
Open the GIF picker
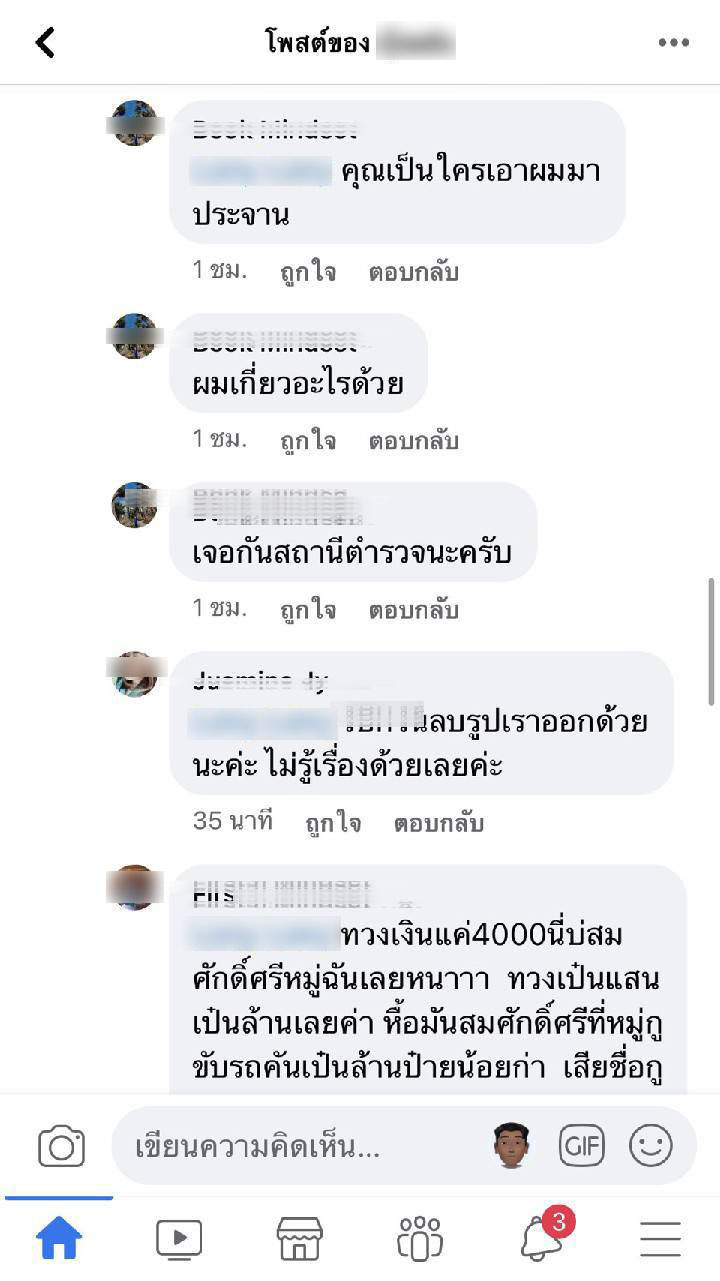click(x=581, y=1145)
